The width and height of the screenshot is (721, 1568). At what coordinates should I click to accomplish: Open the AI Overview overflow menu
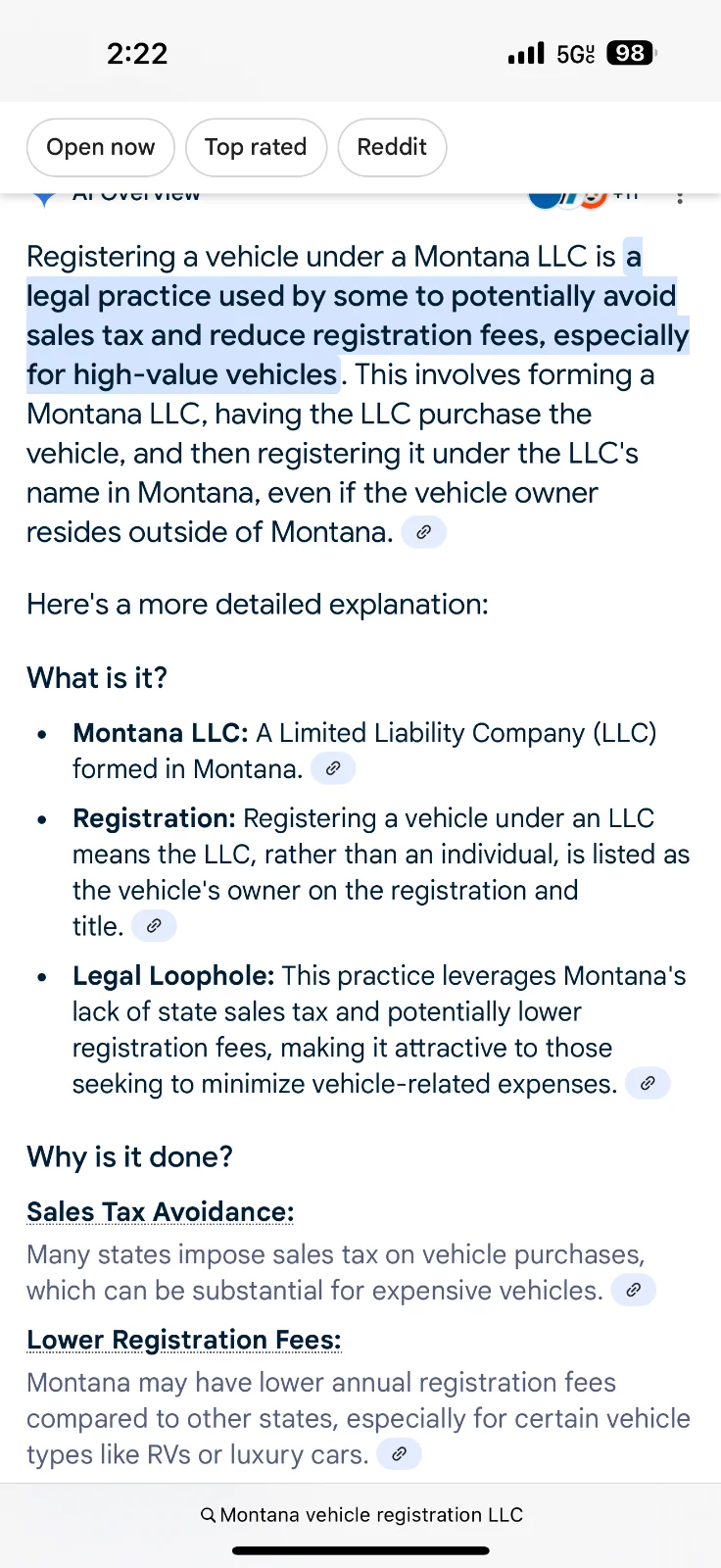pos(680,197)
